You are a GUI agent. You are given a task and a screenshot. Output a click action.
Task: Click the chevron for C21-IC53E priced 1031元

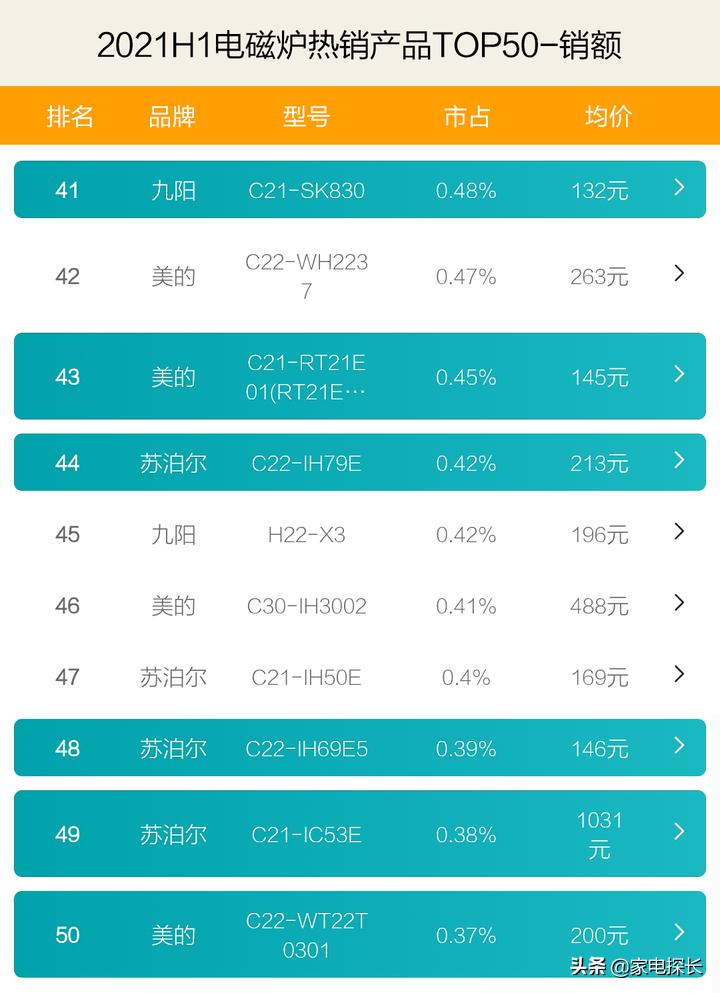tap(679, 834)
